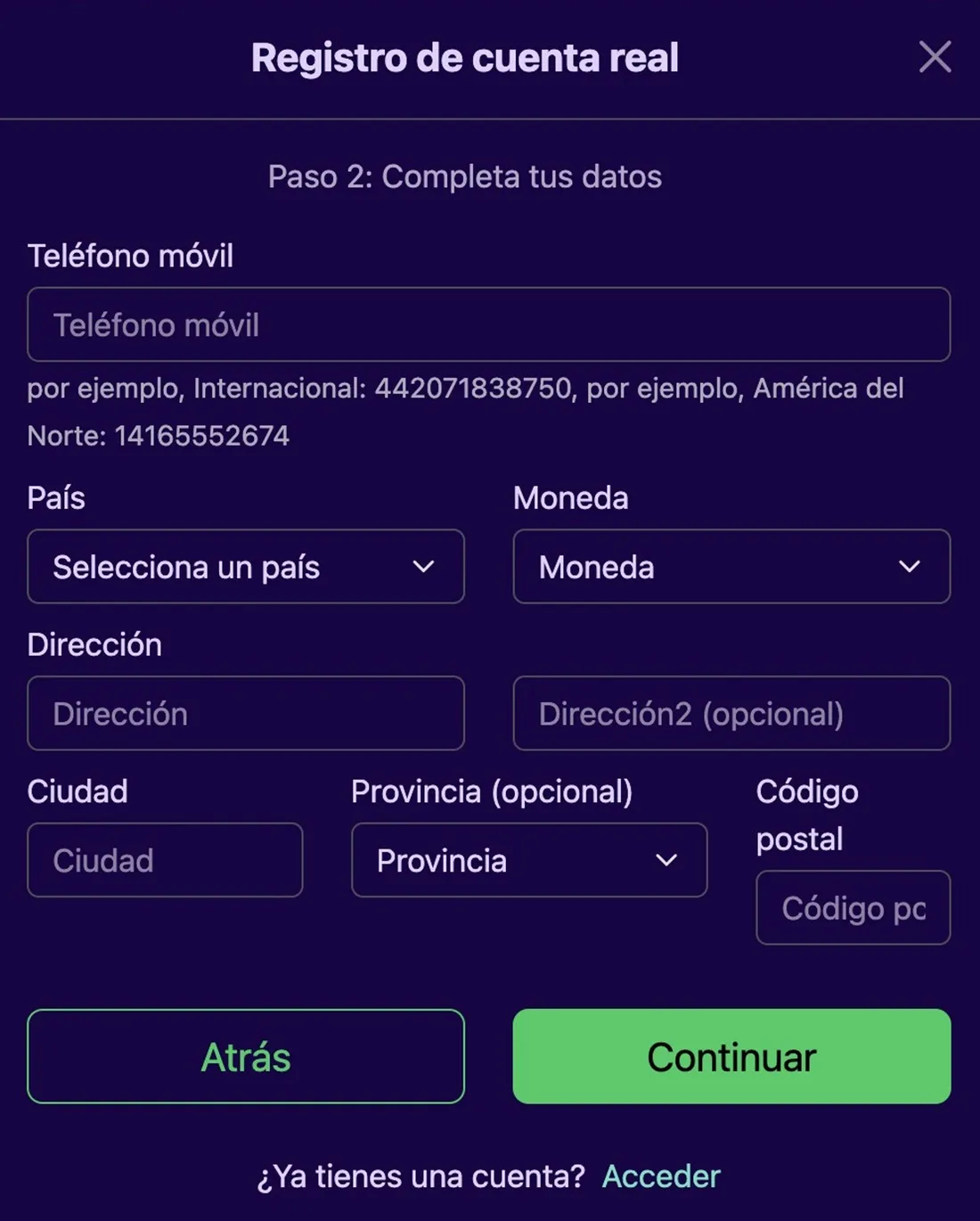Focus the Ciudad city input
This screenshot has width=980, height=1221.
point(165,860)
